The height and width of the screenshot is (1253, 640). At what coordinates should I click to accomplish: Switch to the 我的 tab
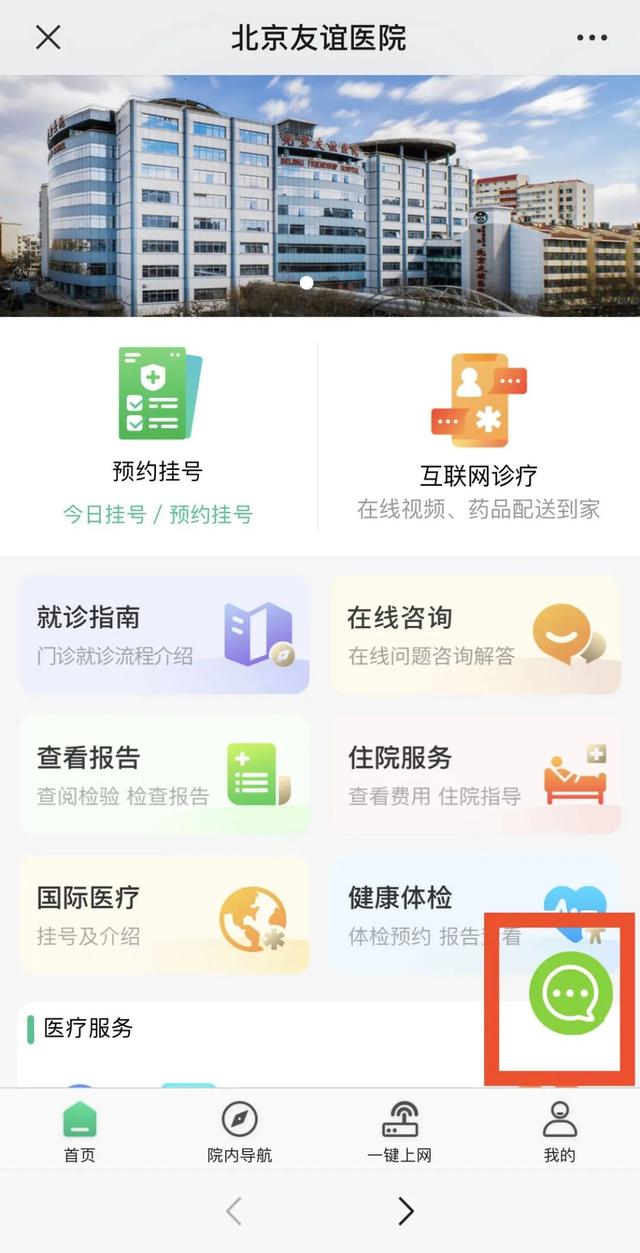559,1131
